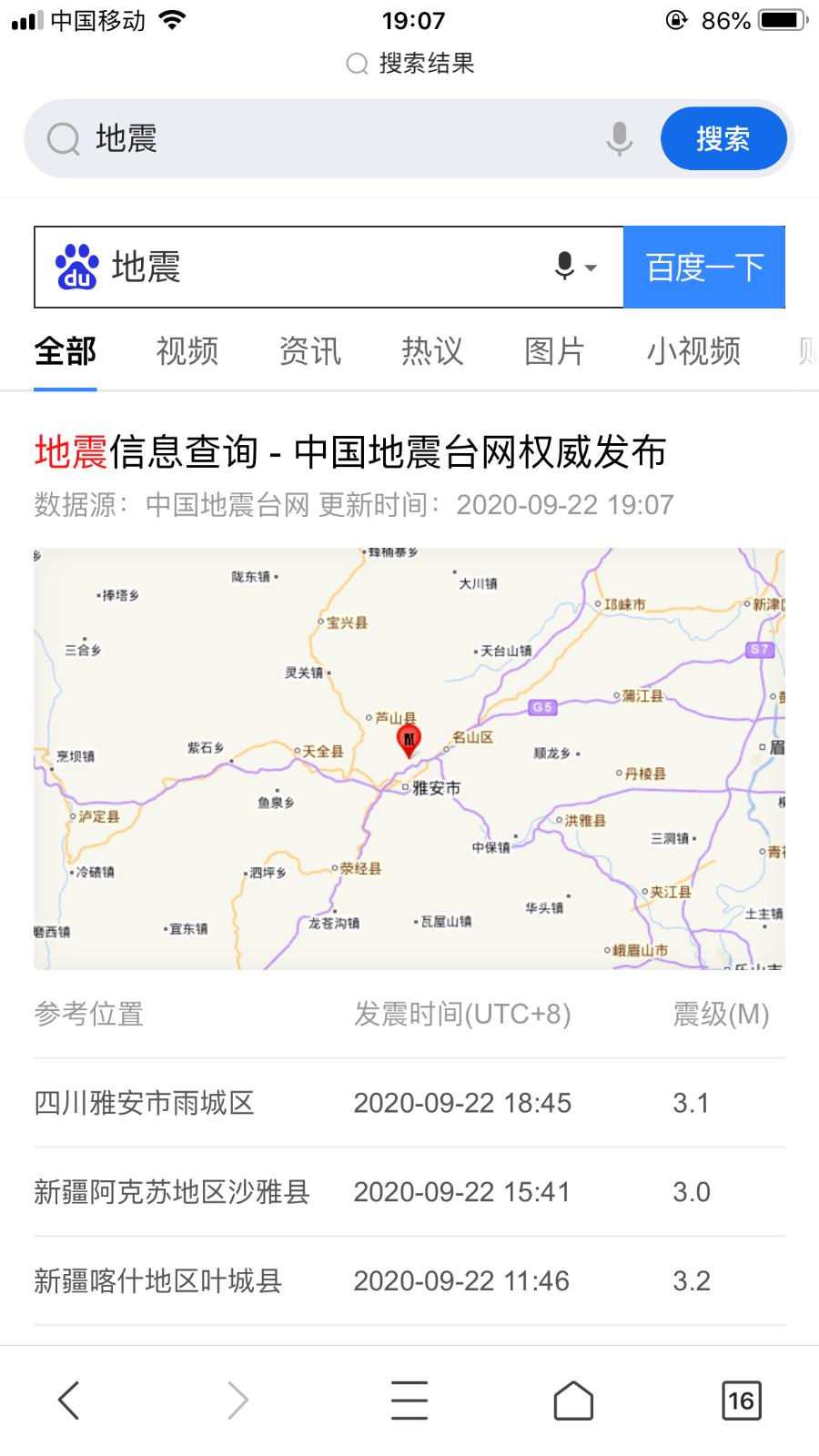Viewport: 819px width, 1456px height.
Task: Open the earthquake map around 雅安市
Action: point(409,759)
